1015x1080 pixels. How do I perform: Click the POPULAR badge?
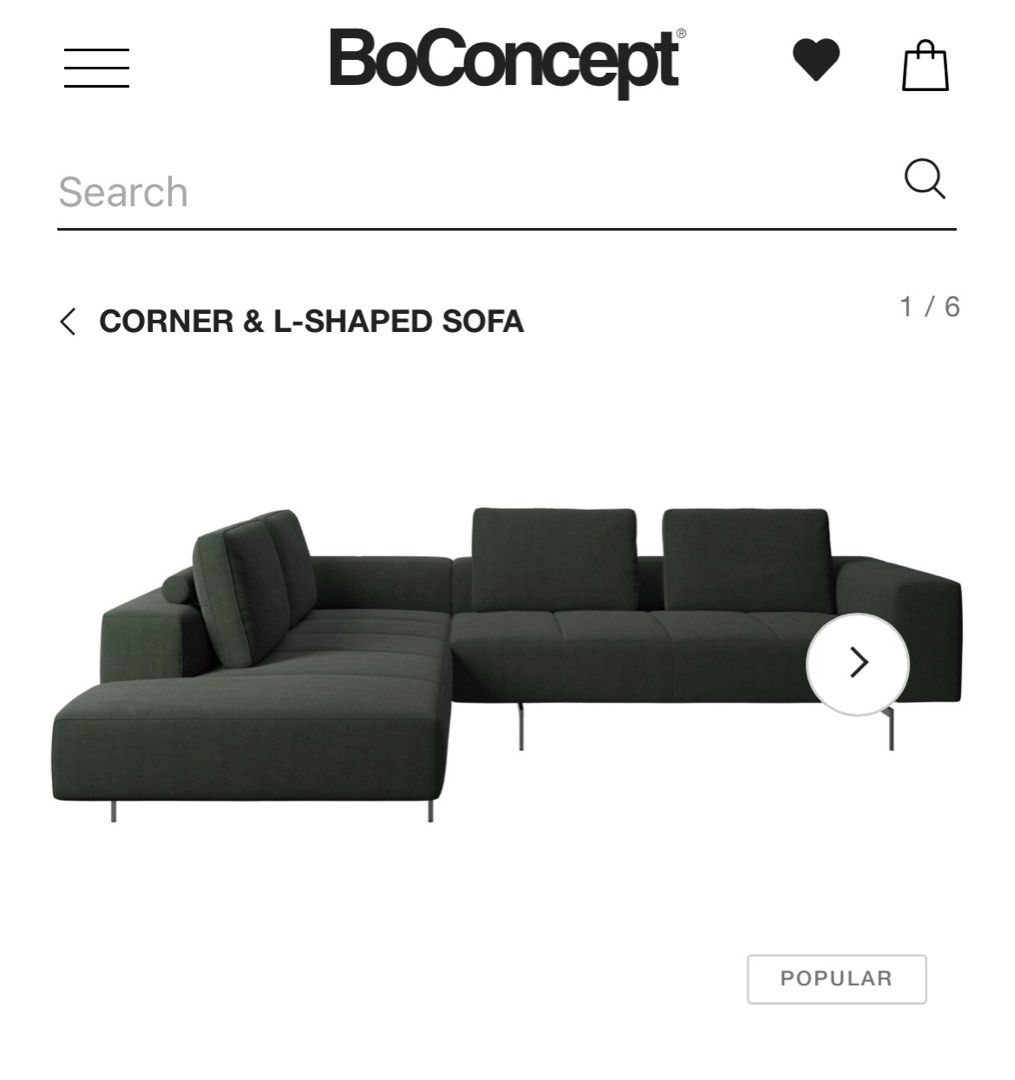tap(836, 979)
